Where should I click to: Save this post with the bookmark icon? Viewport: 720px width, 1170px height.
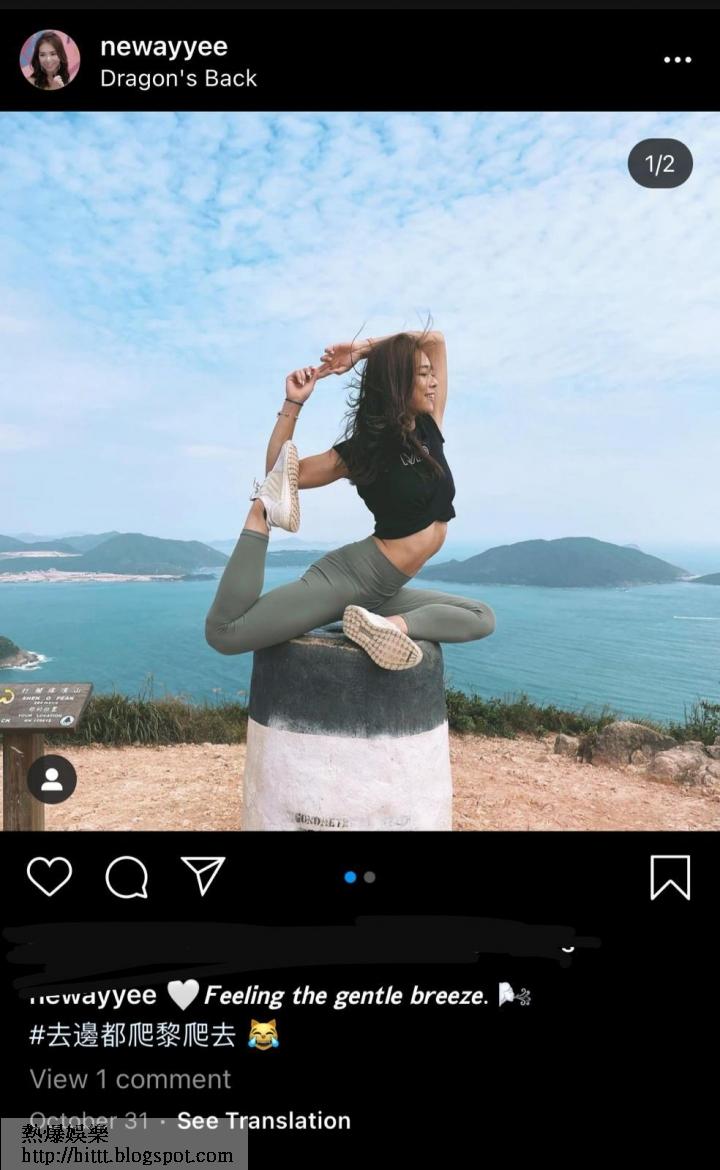[670, 877]
